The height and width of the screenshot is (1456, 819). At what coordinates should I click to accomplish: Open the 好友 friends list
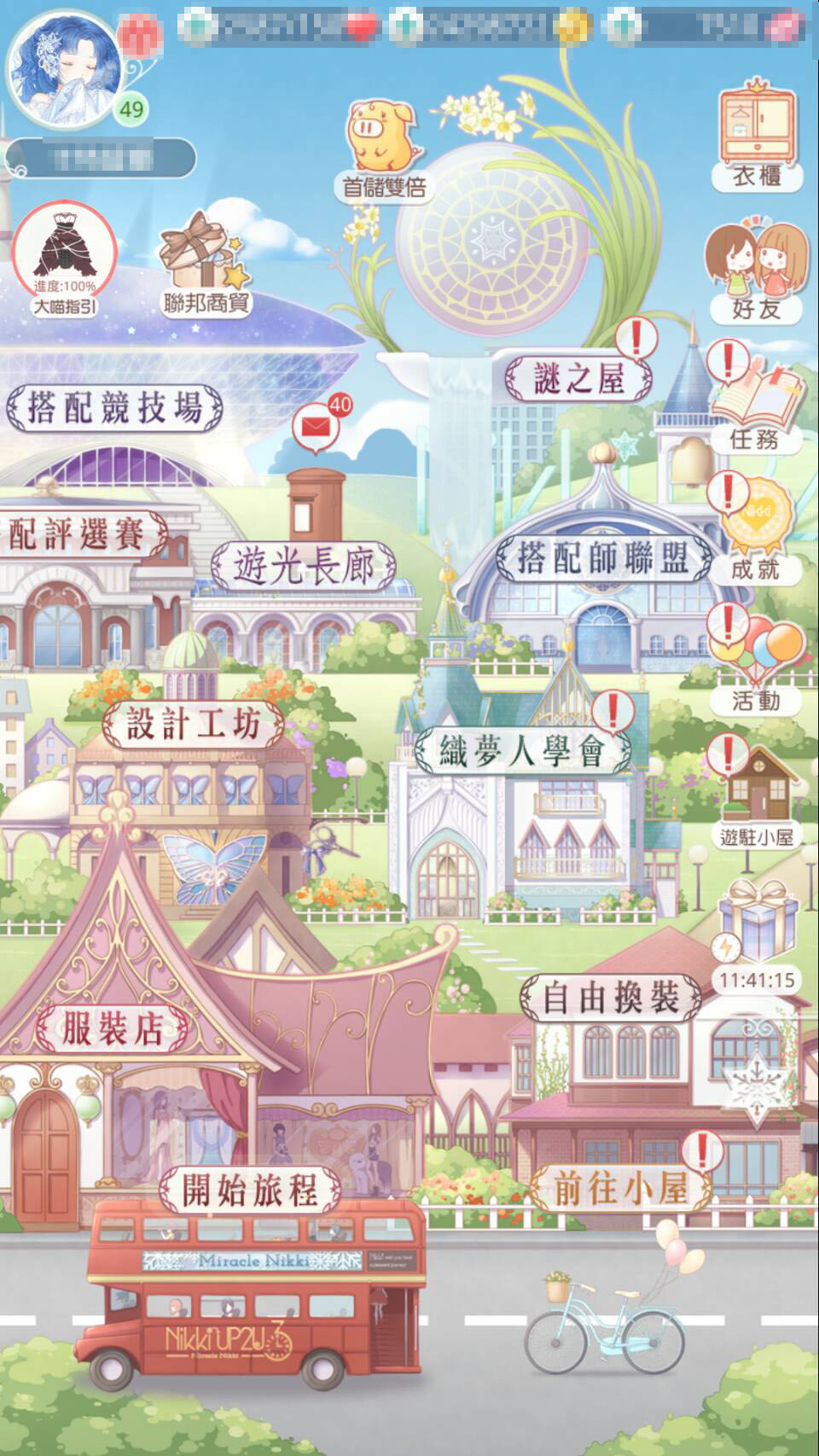(x=757, y=271)
